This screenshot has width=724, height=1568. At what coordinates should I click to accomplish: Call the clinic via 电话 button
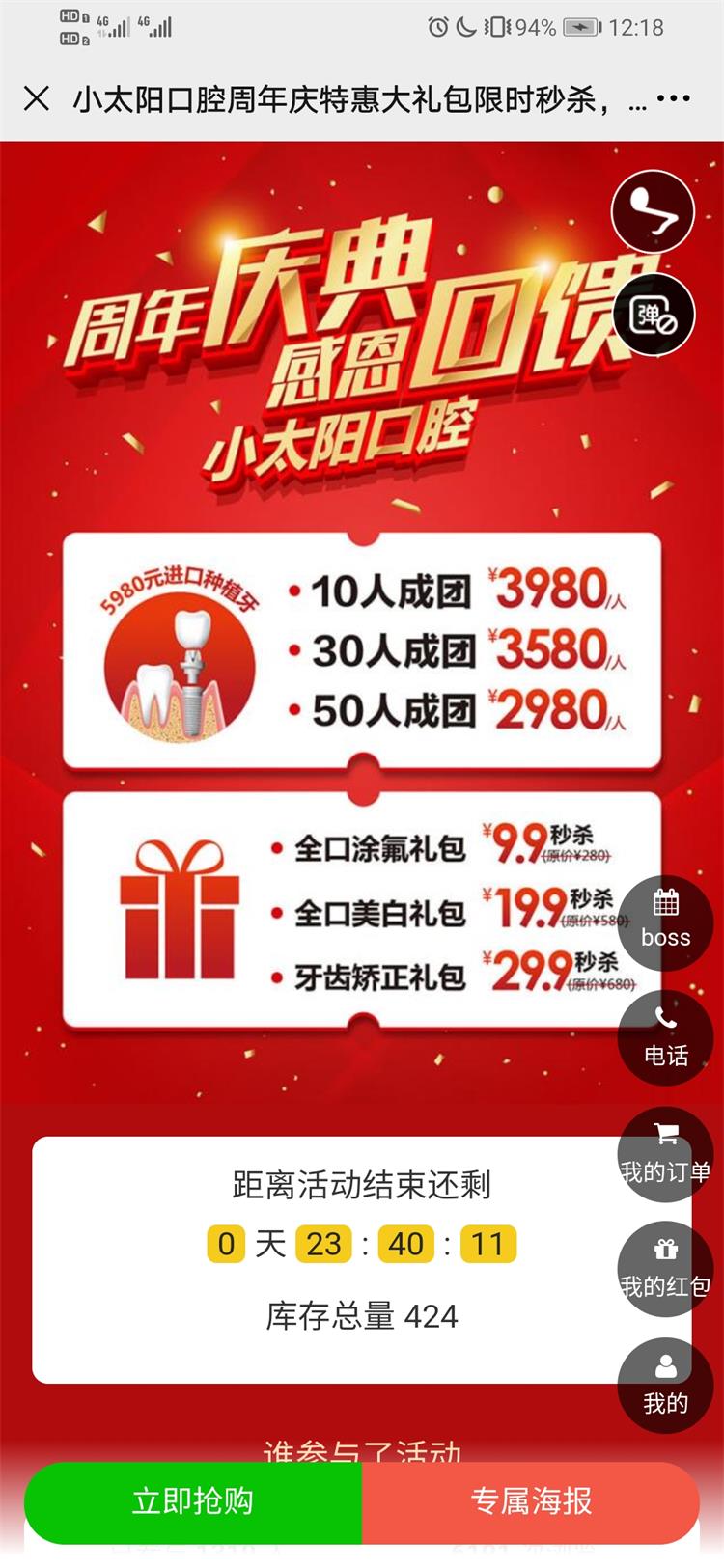(x=665, y=1037)
